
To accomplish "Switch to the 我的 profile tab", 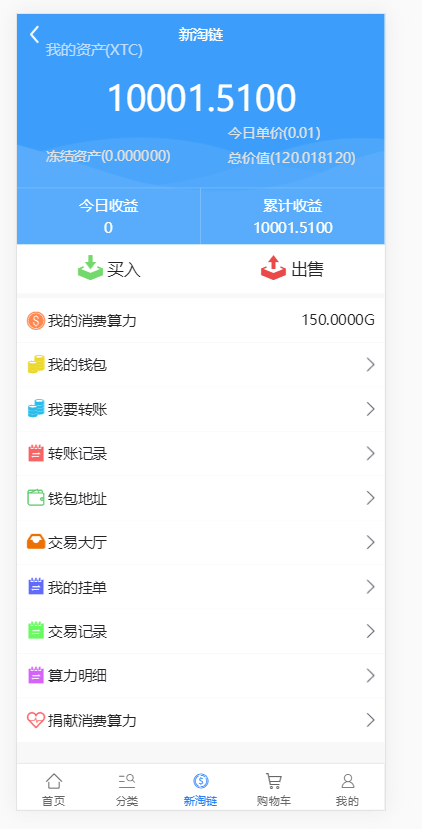I will click(x=347, y=789).
